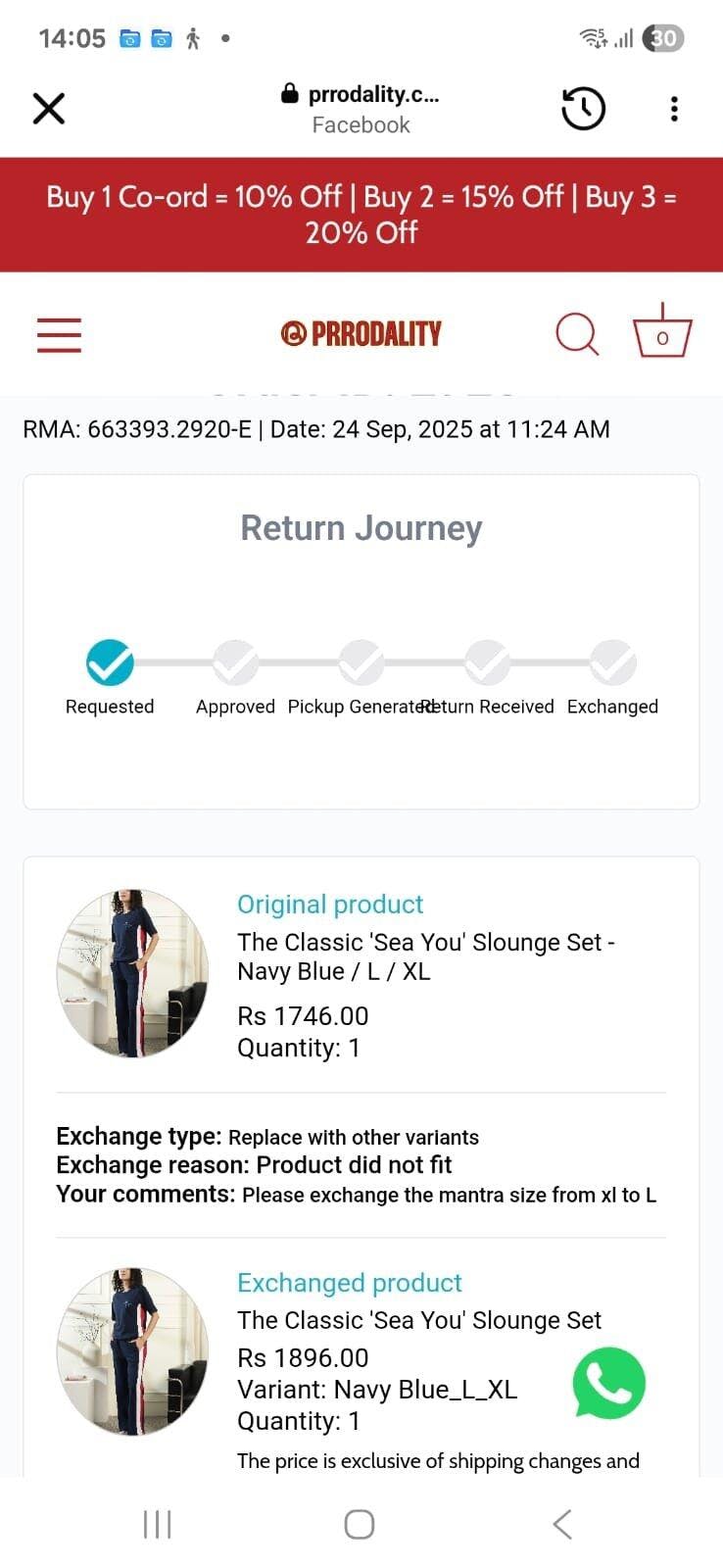Viewport: 723px width, 1568px height.
Task: Go back using the system back button
Action: [x=561, y=1524]
